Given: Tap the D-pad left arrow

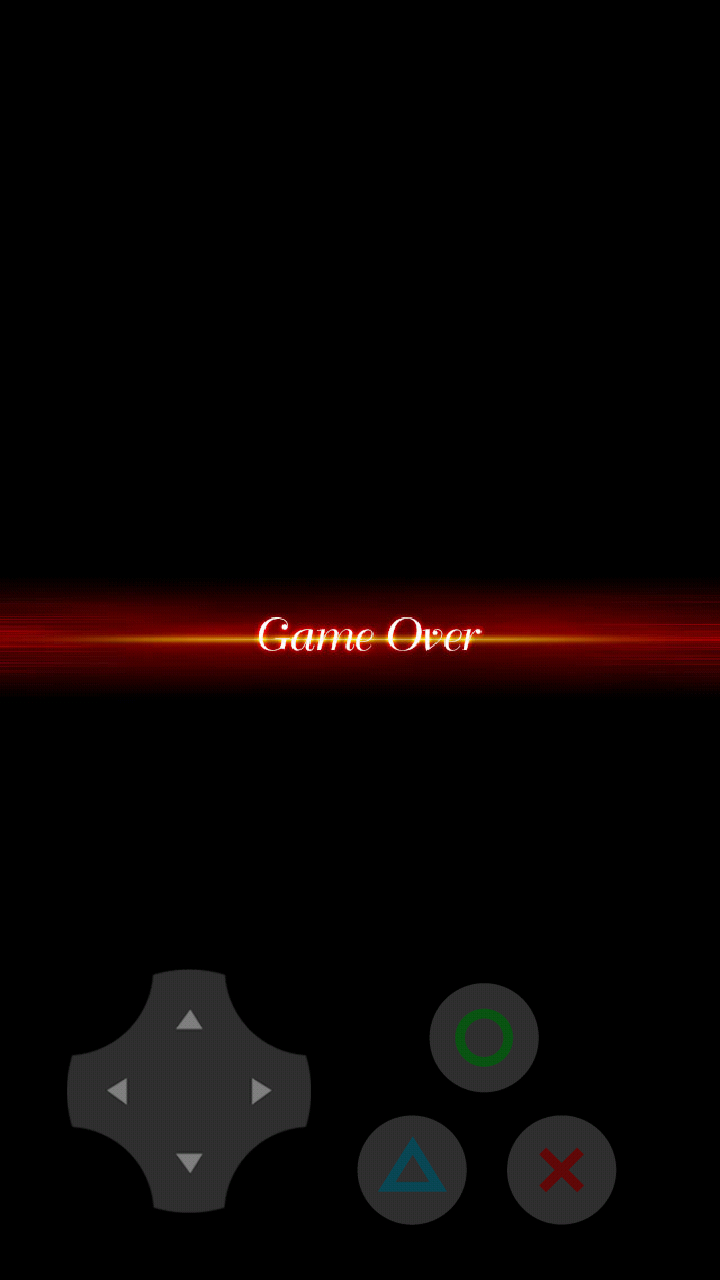Looking at the screenshot, I should pyautogui.click(x=117, y=1091).
